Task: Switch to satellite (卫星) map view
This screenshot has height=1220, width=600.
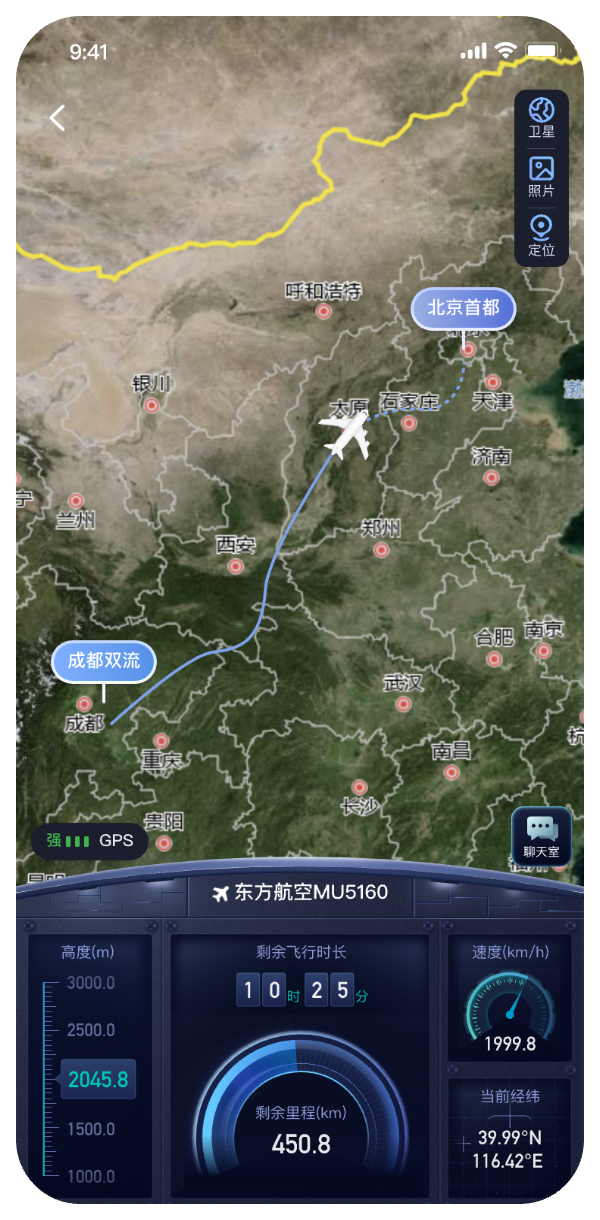Action: click(x=541, y=118)
